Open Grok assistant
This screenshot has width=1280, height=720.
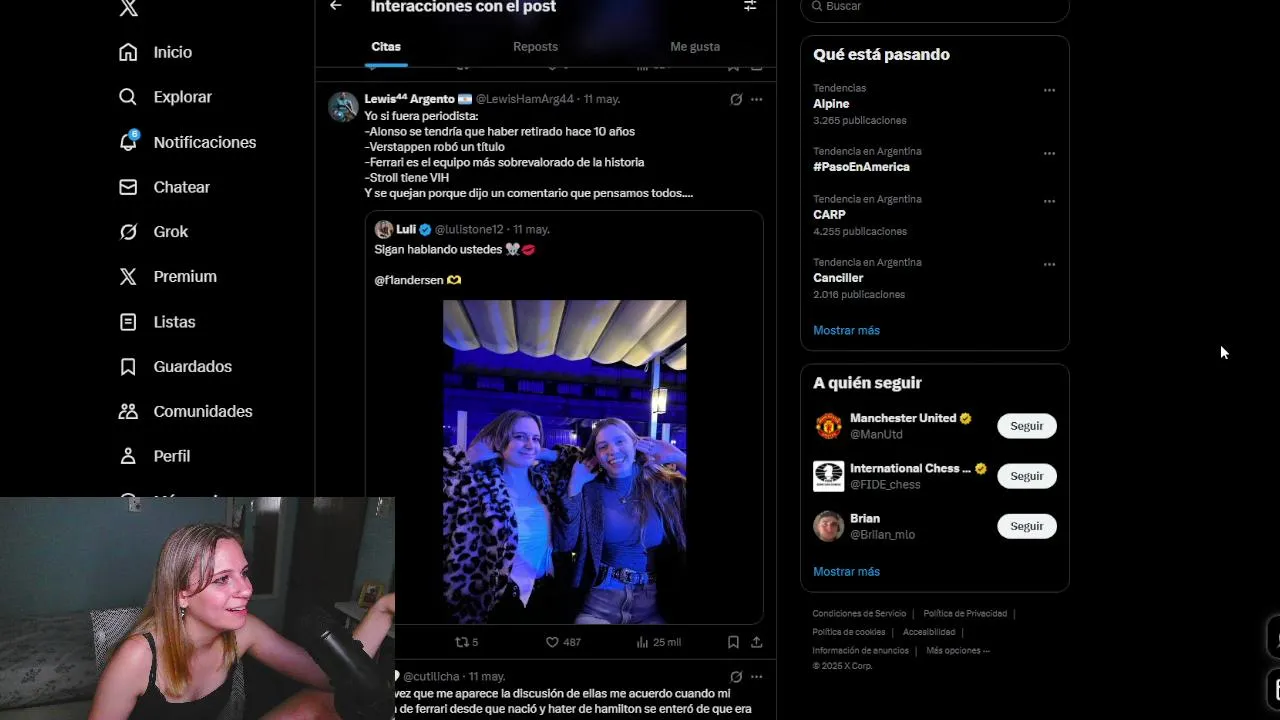170,232
